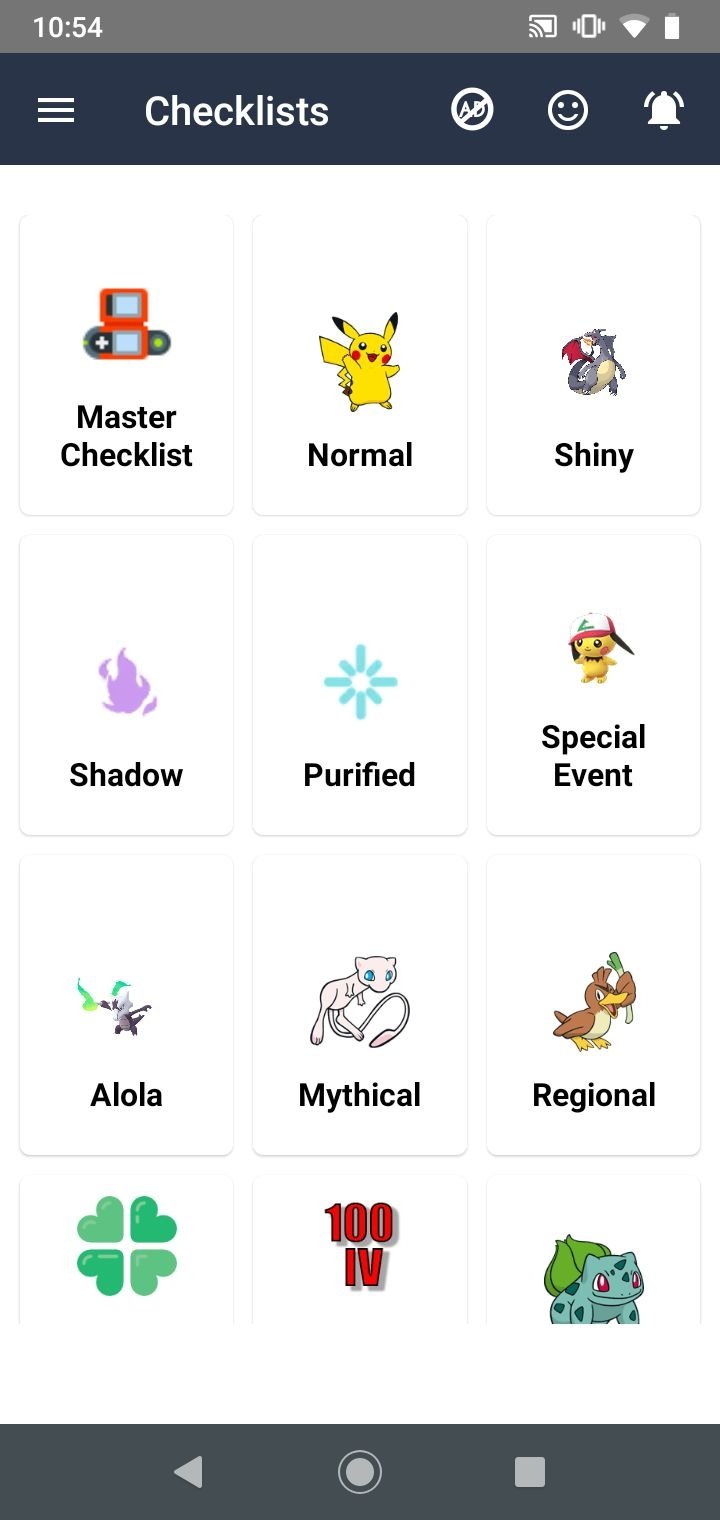Open the 100 IV checklist card
The height and width of the screenshot is (1520, 720).
point(360,1250)
